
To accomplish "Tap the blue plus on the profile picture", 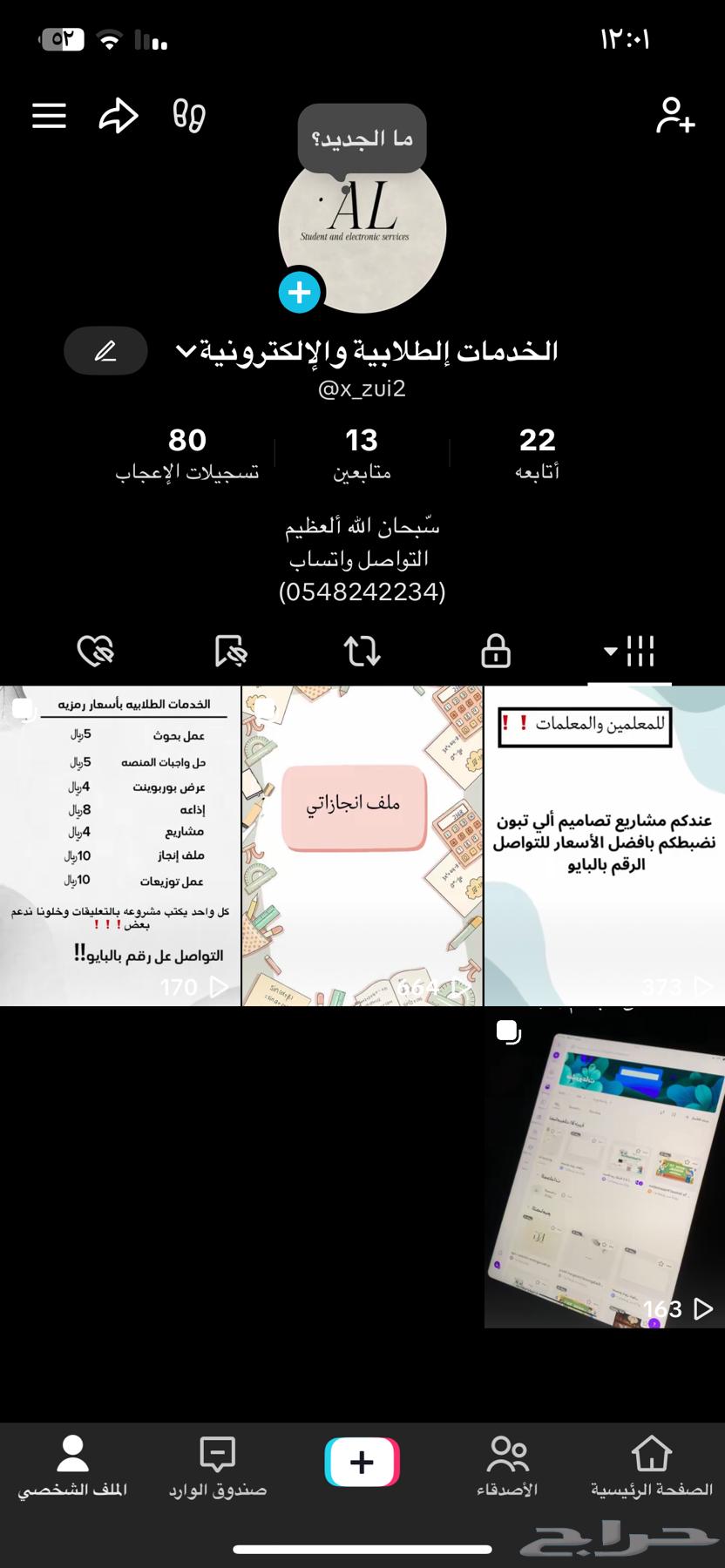I will [x=298, y=293].
